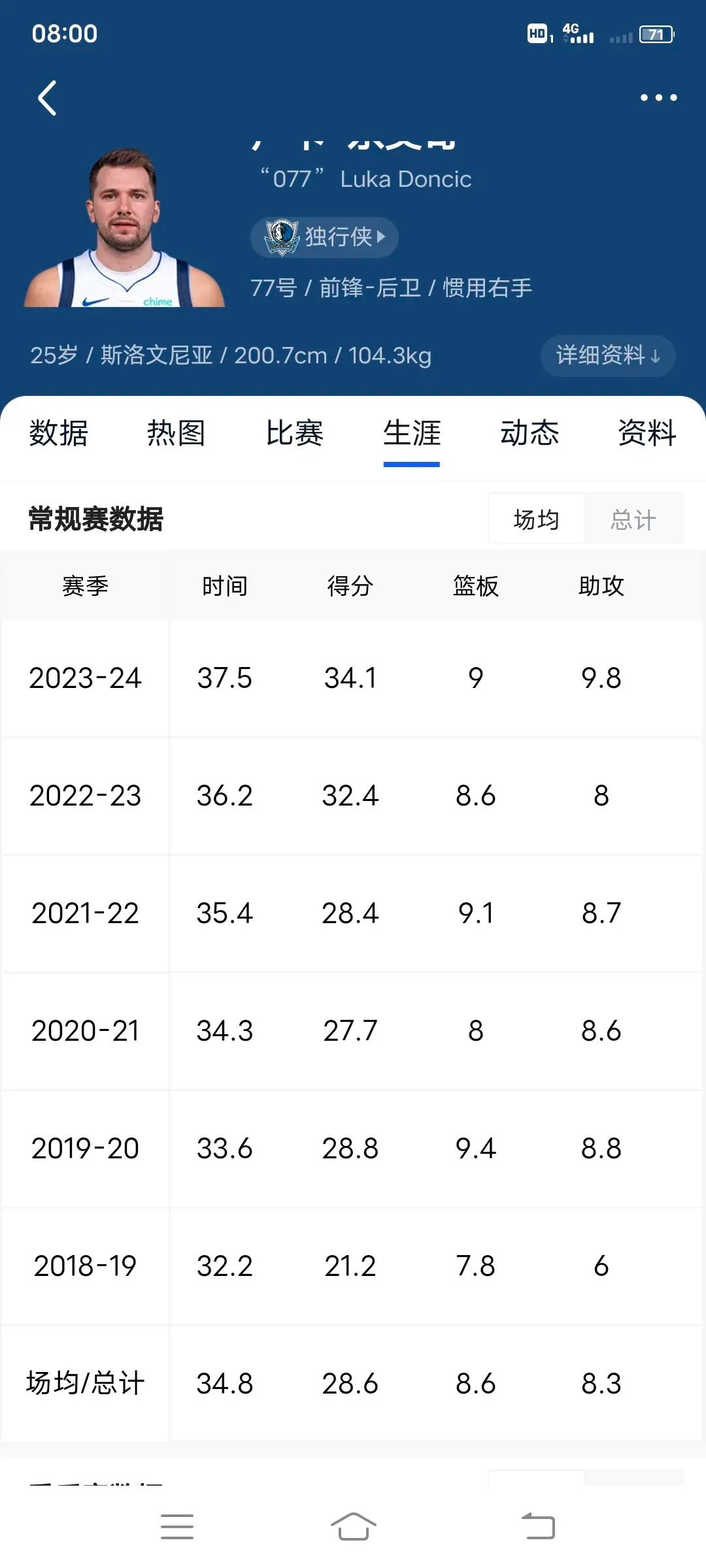Select the 生涯 tab
706x1568 pixels.
pyautogui.click(x=412, y=434)
